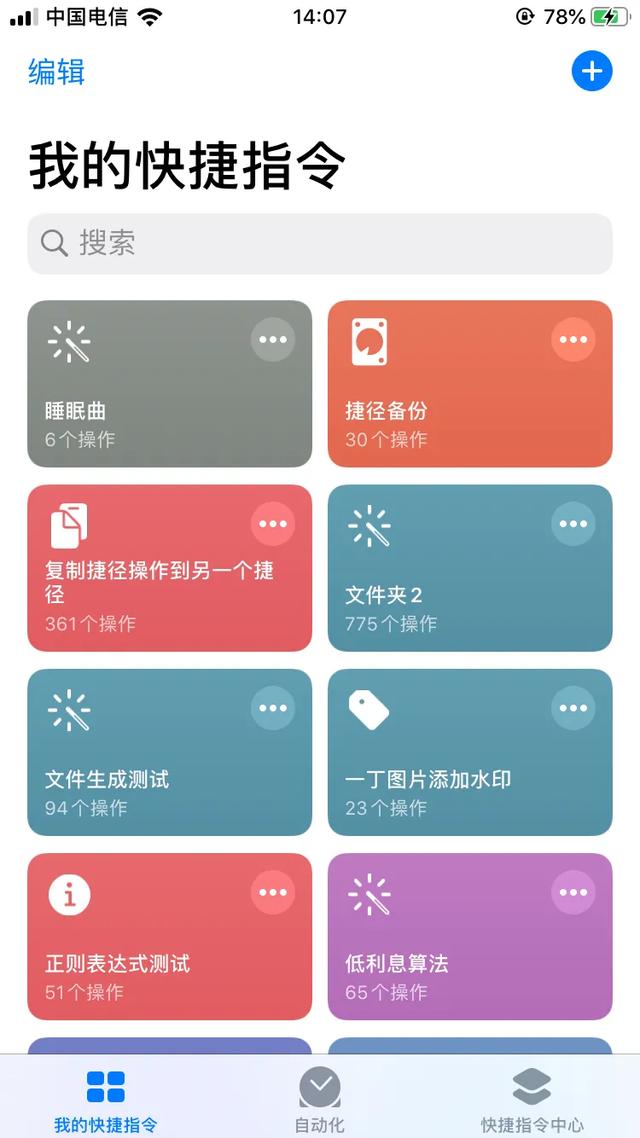Open more options for 捷径备份

click(573, 340)
